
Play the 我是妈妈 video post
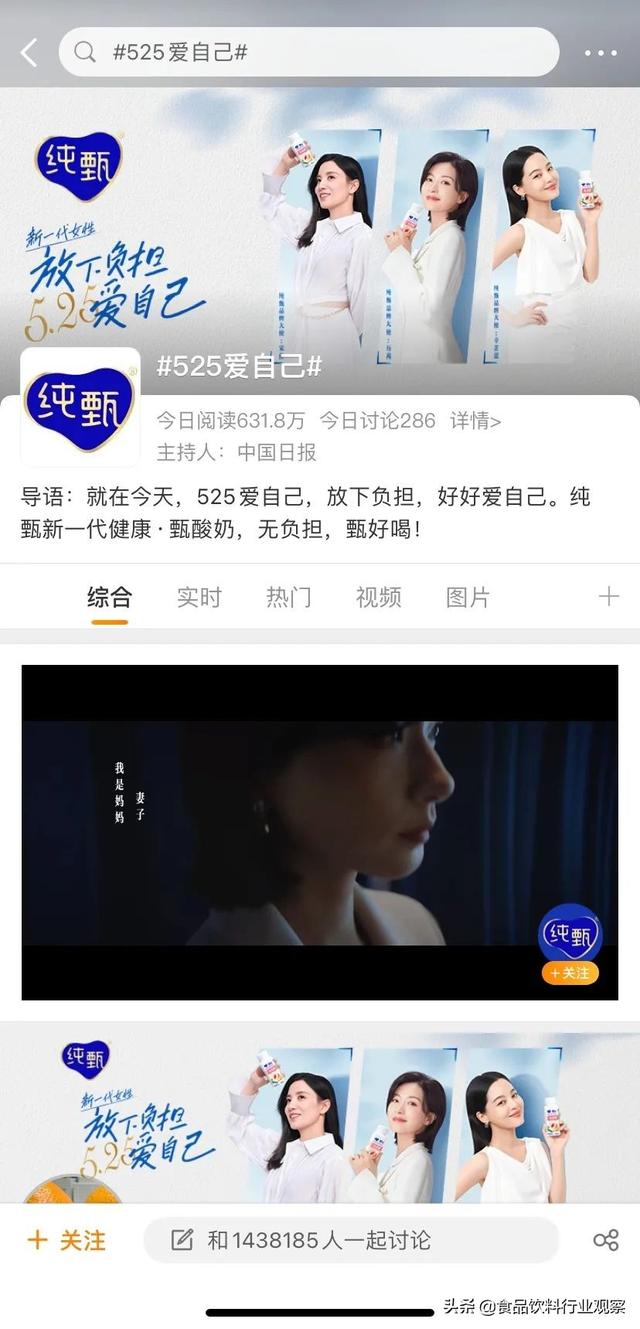click(320, 832)
